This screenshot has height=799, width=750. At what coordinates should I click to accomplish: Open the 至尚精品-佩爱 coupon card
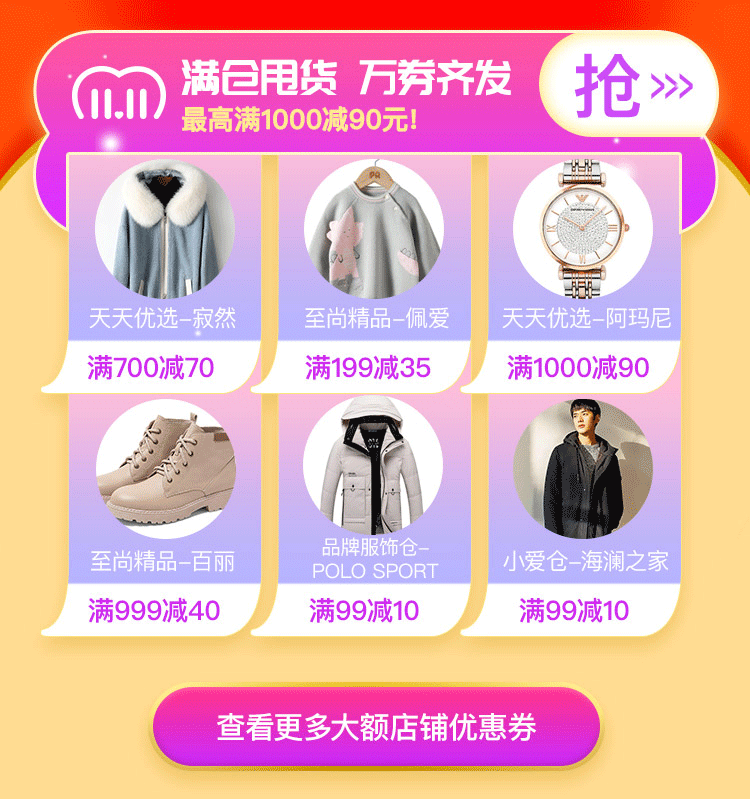point(374,270)
